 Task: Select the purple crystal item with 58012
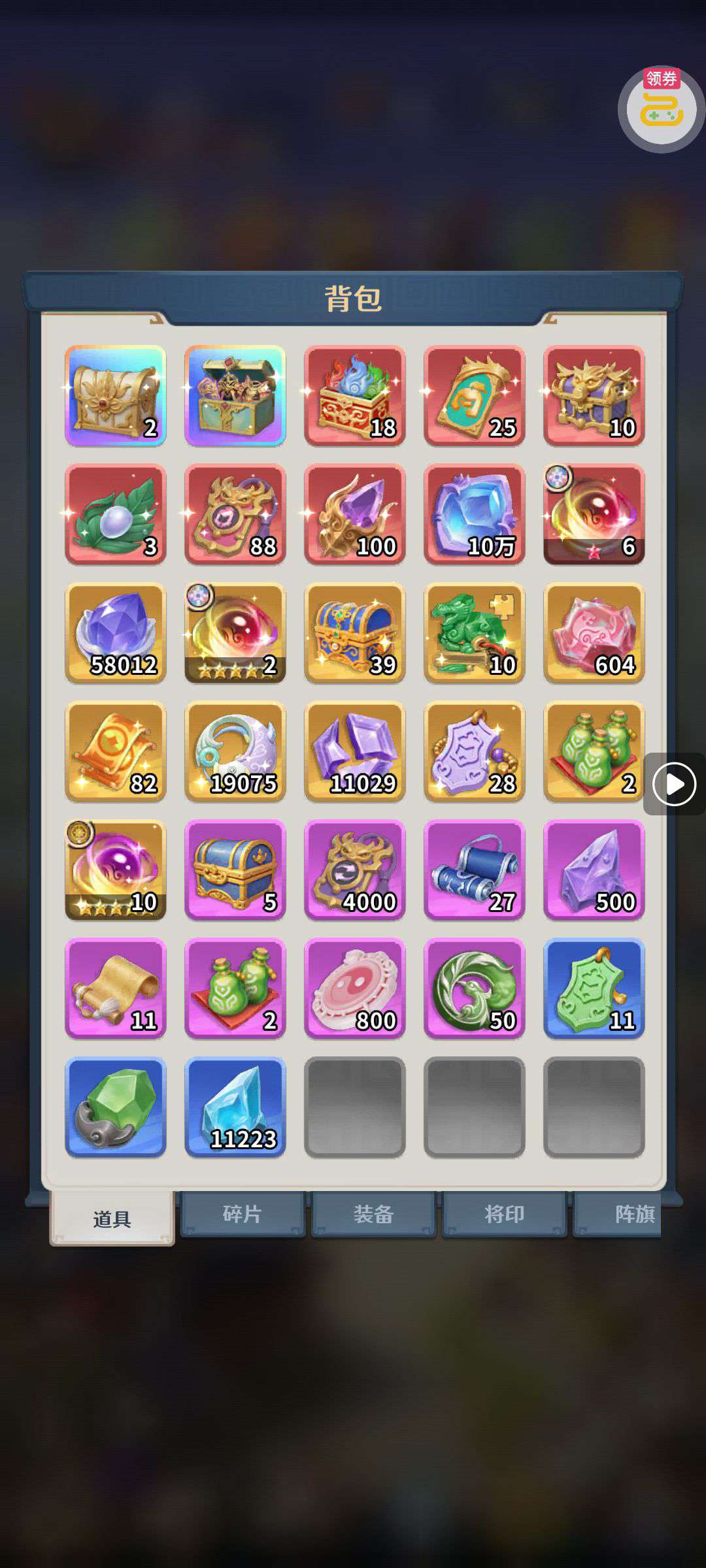pos(115,632)
